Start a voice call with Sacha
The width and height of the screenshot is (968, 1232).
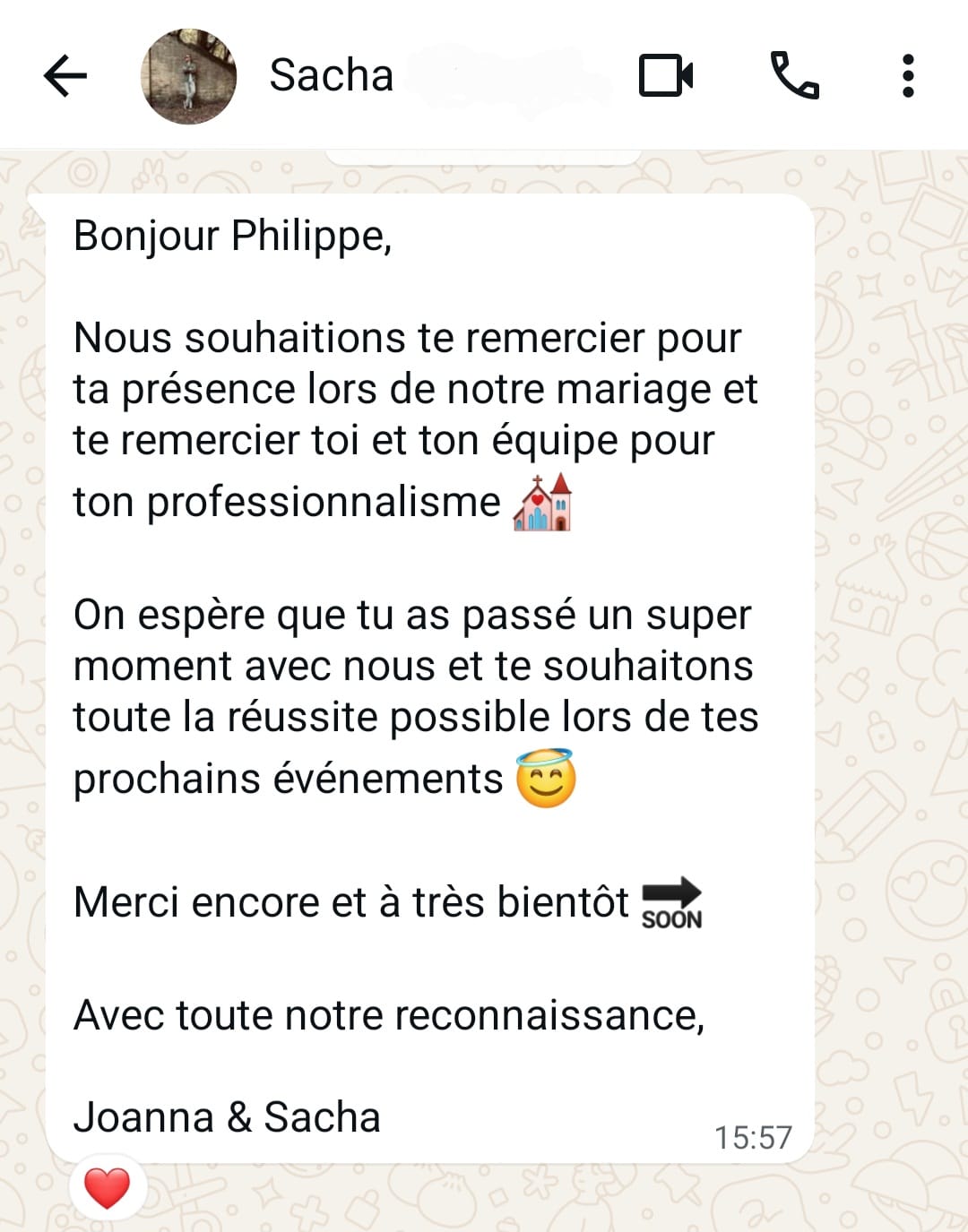click(x=794, y=75)
